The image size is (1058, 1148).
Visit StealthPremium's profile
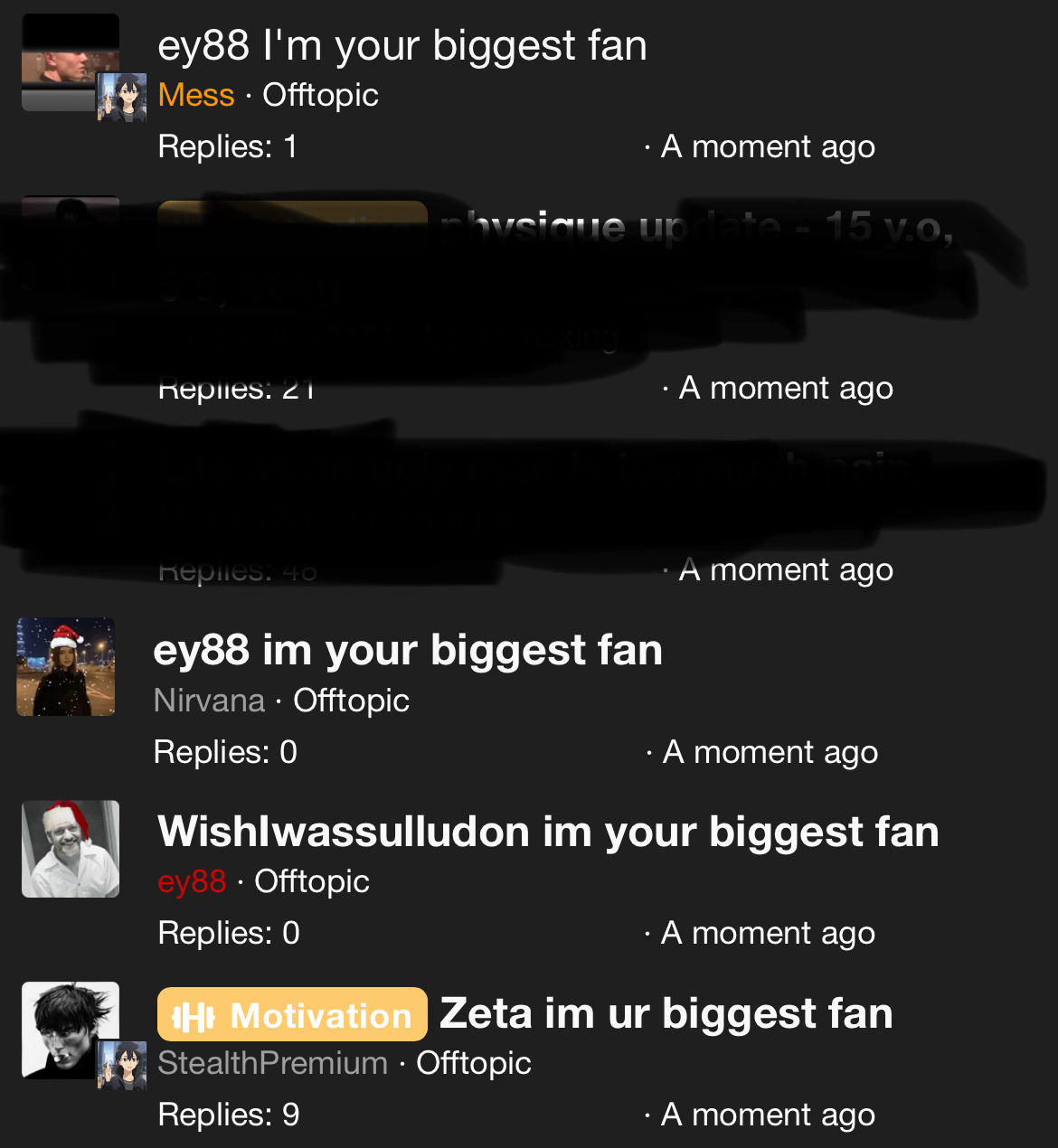coord(272,1063)
